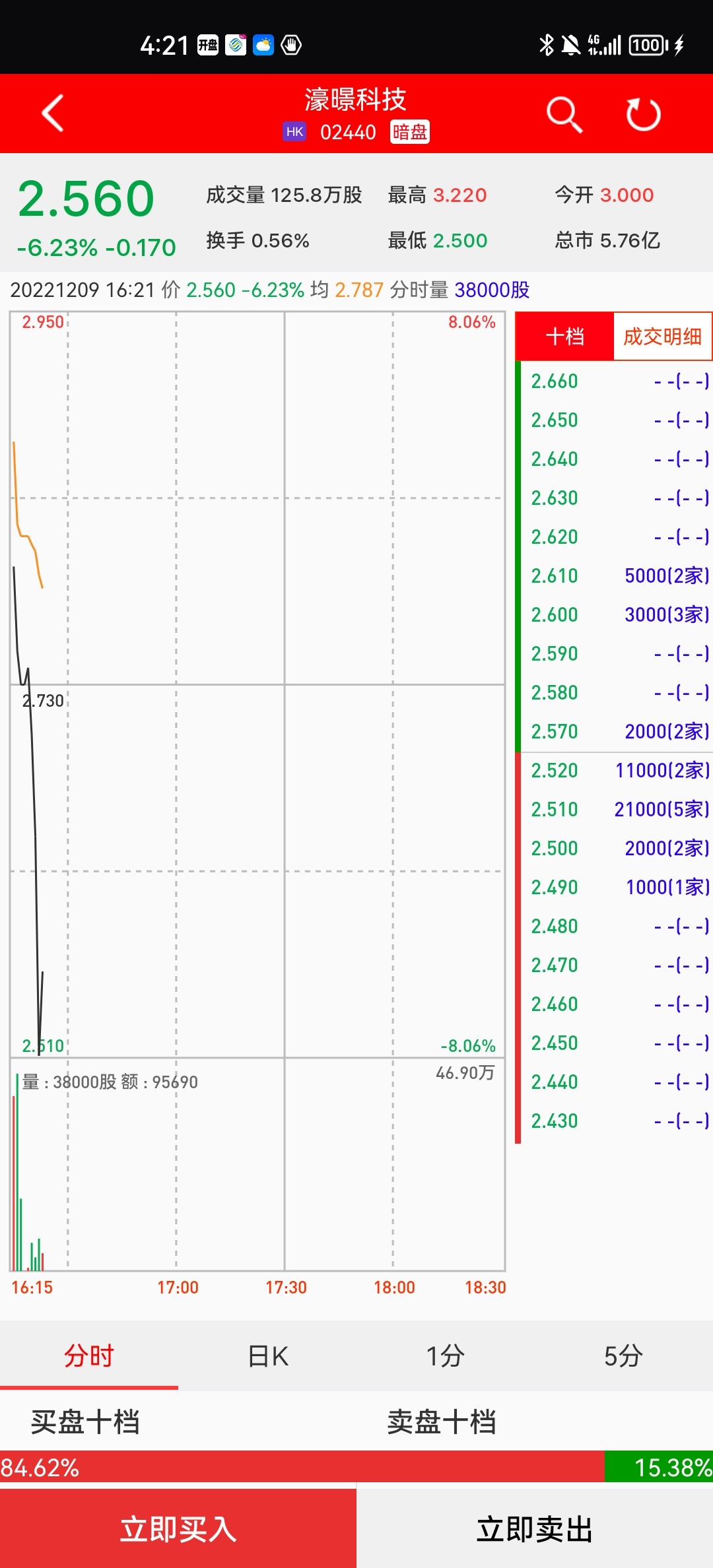Switch to the 日K chart
713x1568 pixels.
267,1357
